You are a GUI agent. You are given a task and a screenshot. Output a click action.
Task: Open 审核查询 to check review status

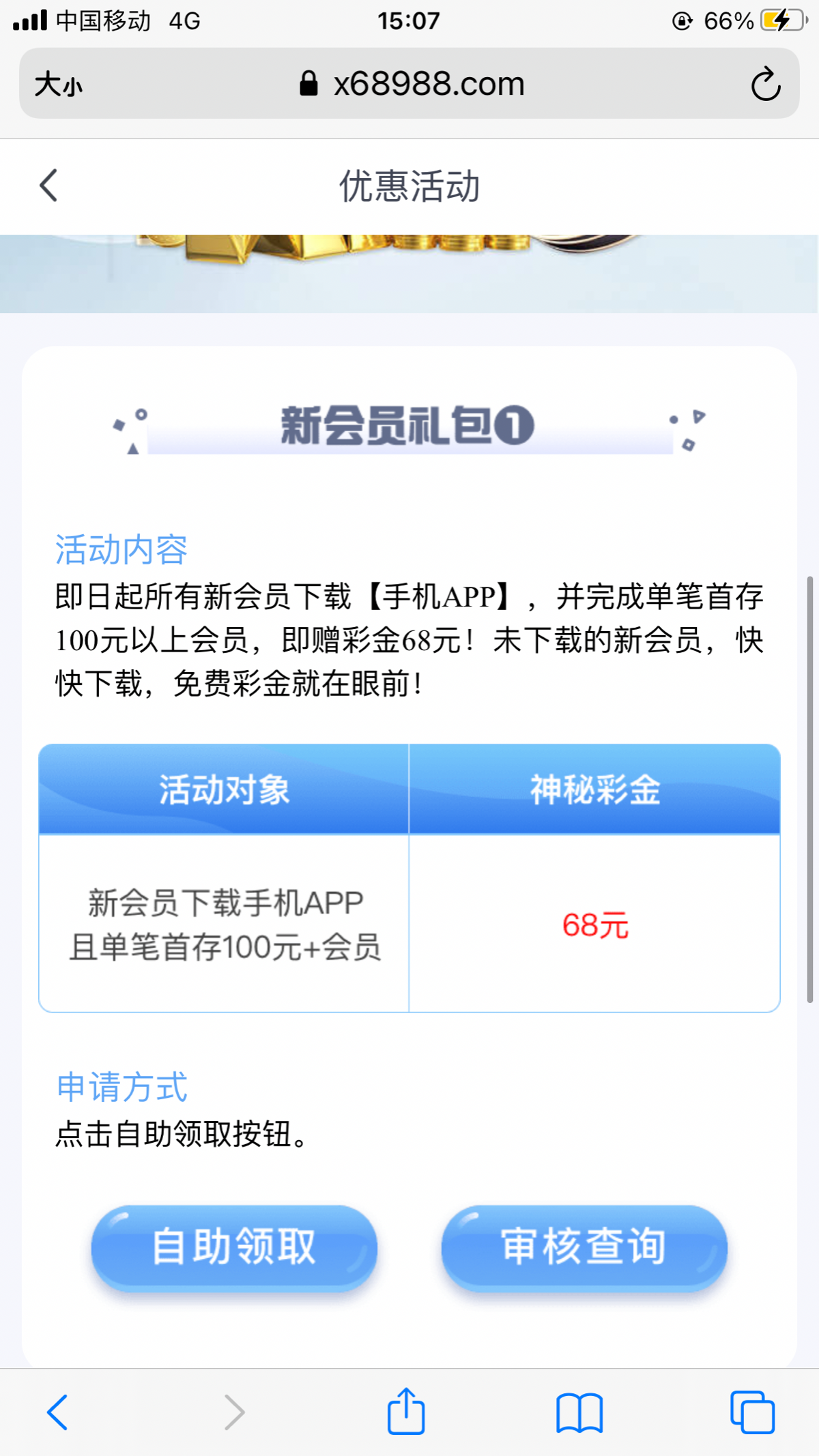pos(584,1248)
